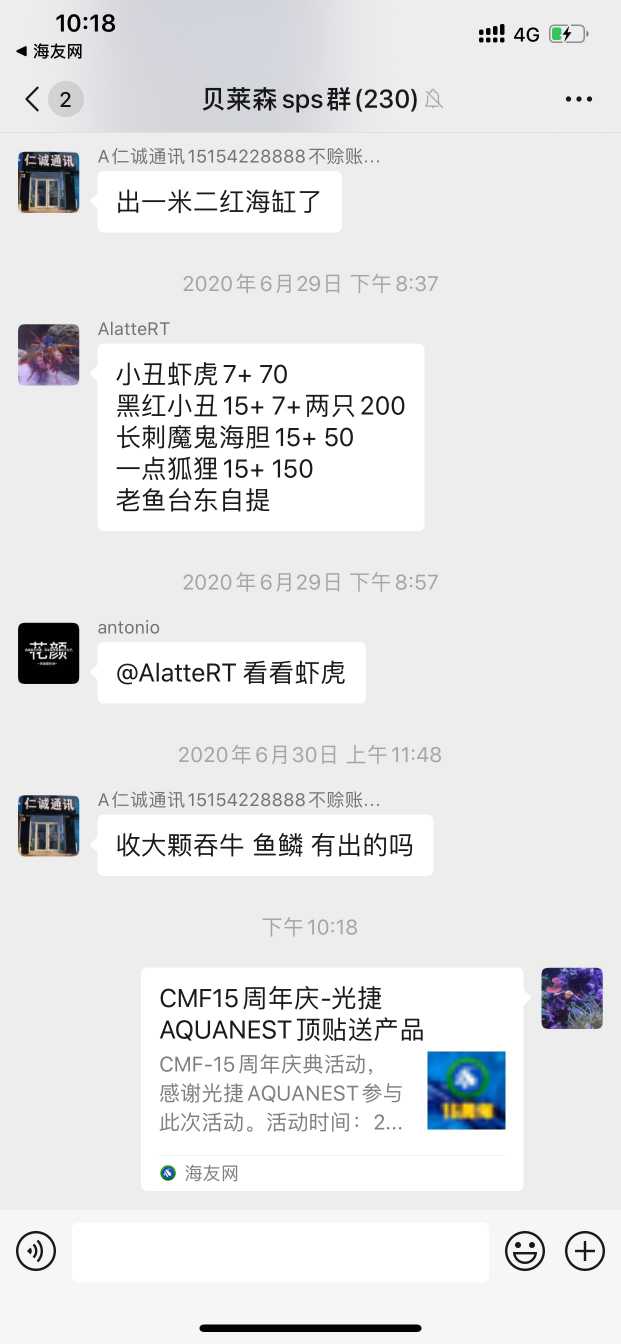Open the emoji sticker panel

(x=525, y=1251)
